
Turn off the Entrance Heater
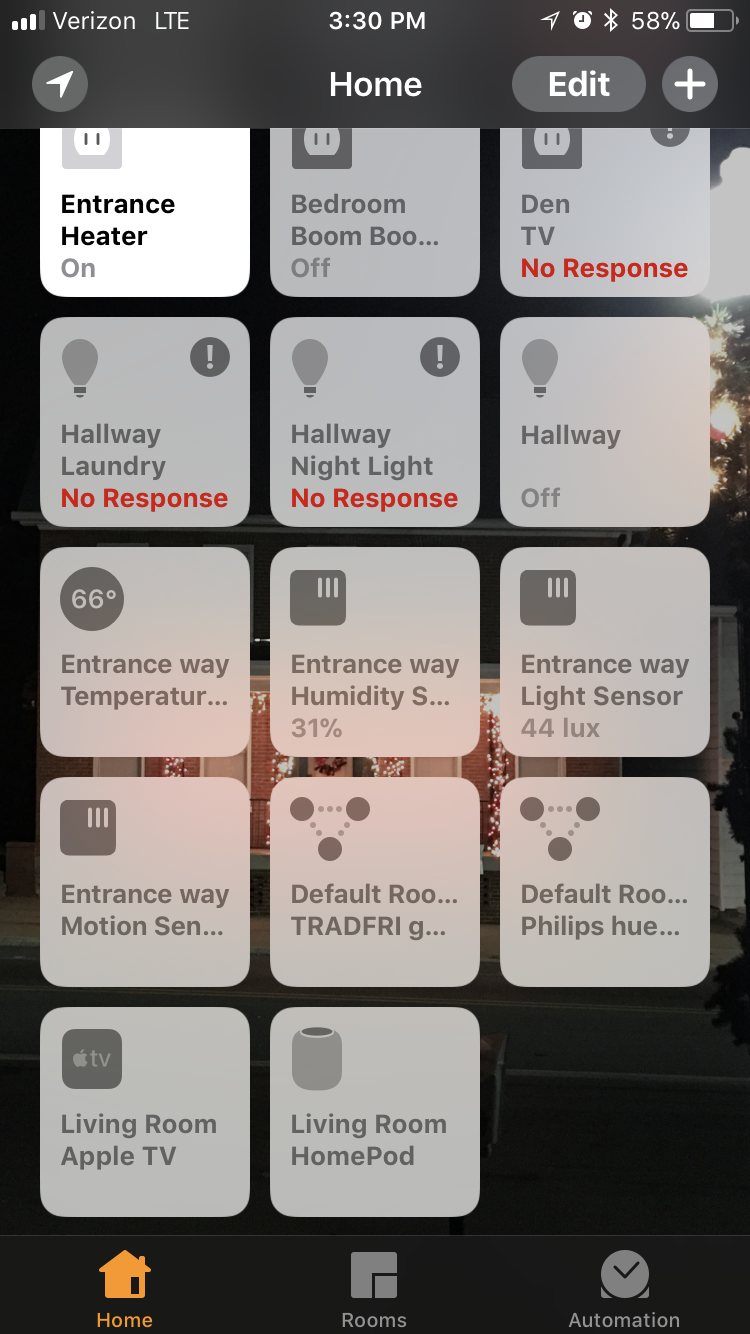pyautogui.click(x=145, y=215)
